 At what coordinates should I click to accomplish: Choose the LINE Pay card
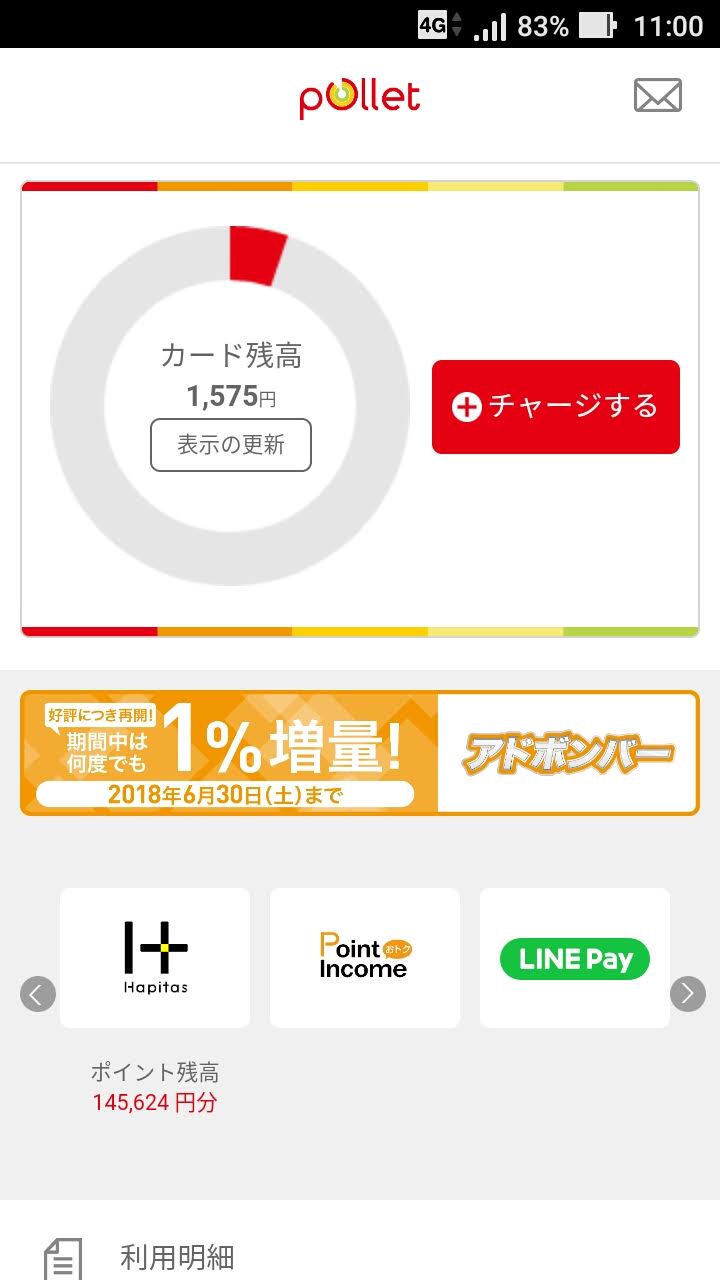pyautogui.click(x=574, y=957)
